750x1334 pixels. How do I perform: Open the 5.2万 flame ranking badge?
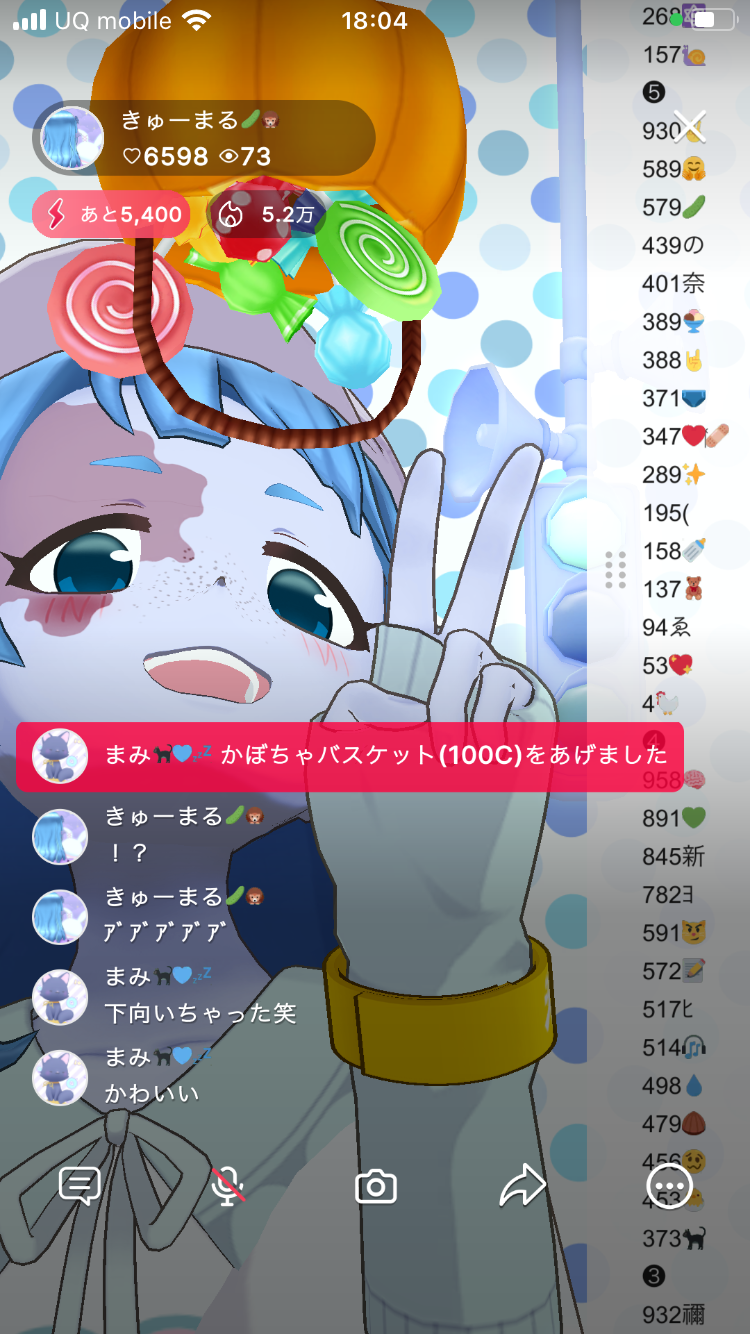[x=264, y=214]
